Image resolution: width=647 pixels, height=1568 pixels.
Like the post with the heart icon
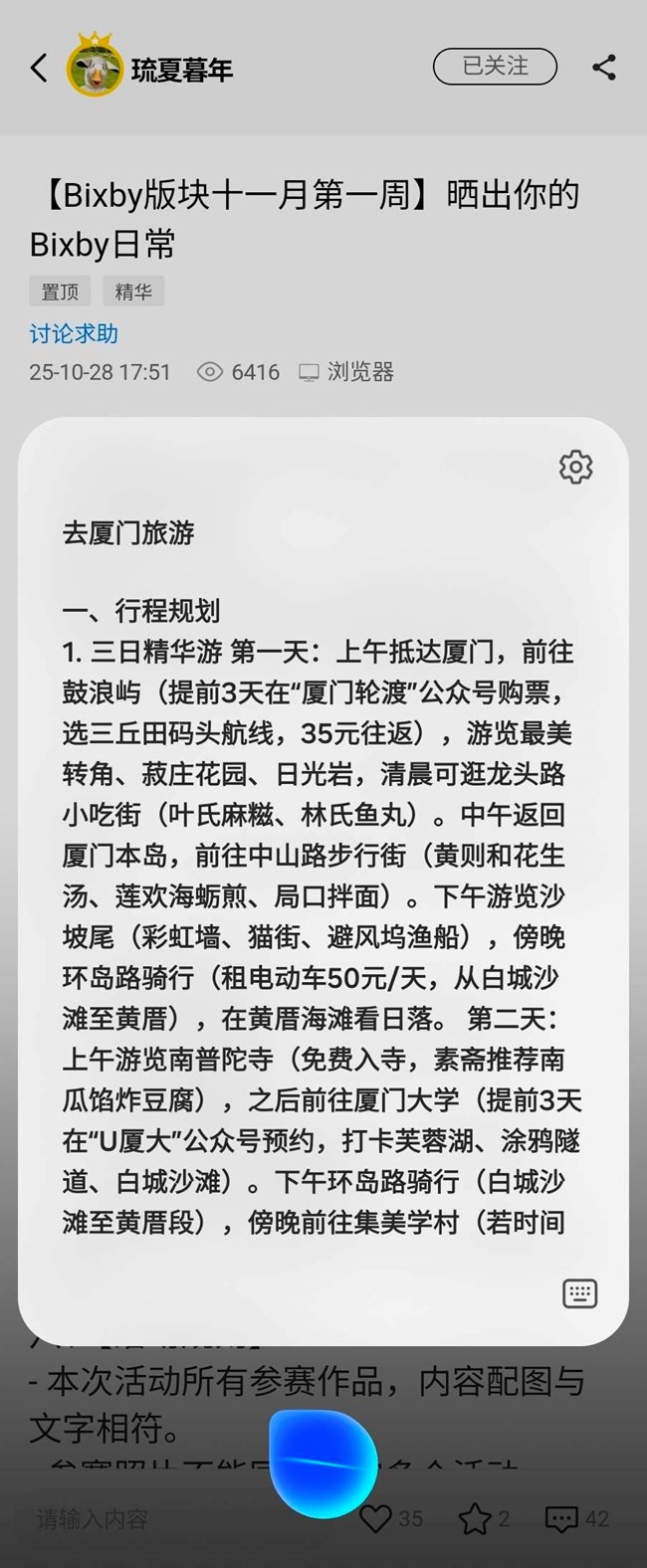point(375,1518)
